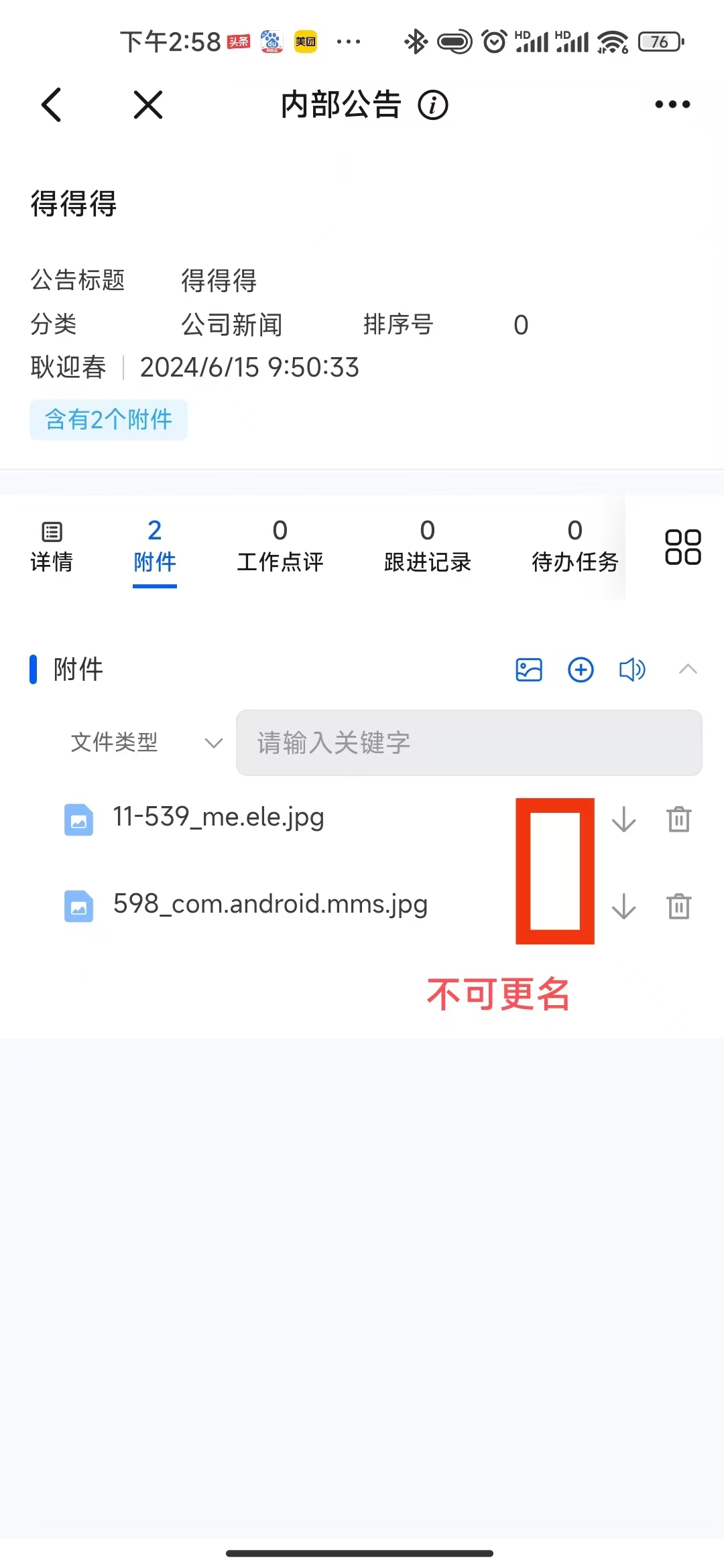Close the 内部公告 page
This screenshot has height=1568, width=724.
(x=148, y=105)
